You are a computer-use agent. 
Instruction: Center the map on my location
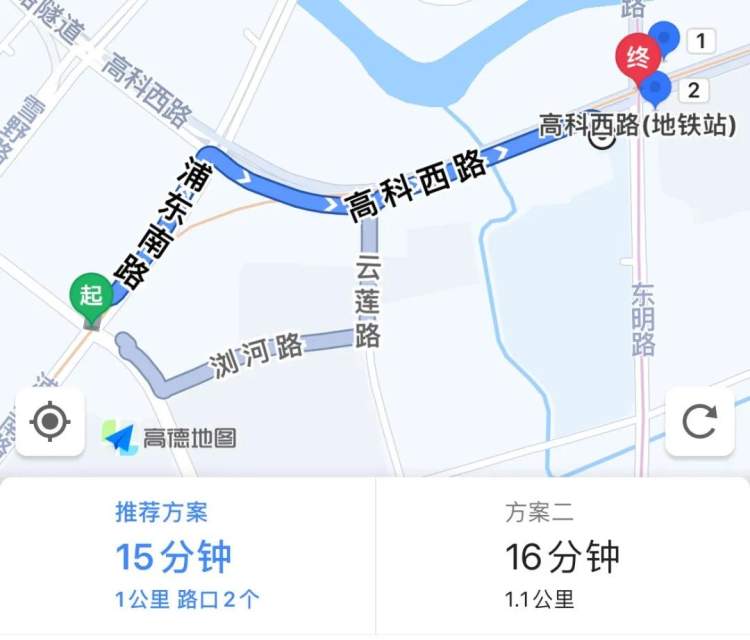[x=49, y=422]
